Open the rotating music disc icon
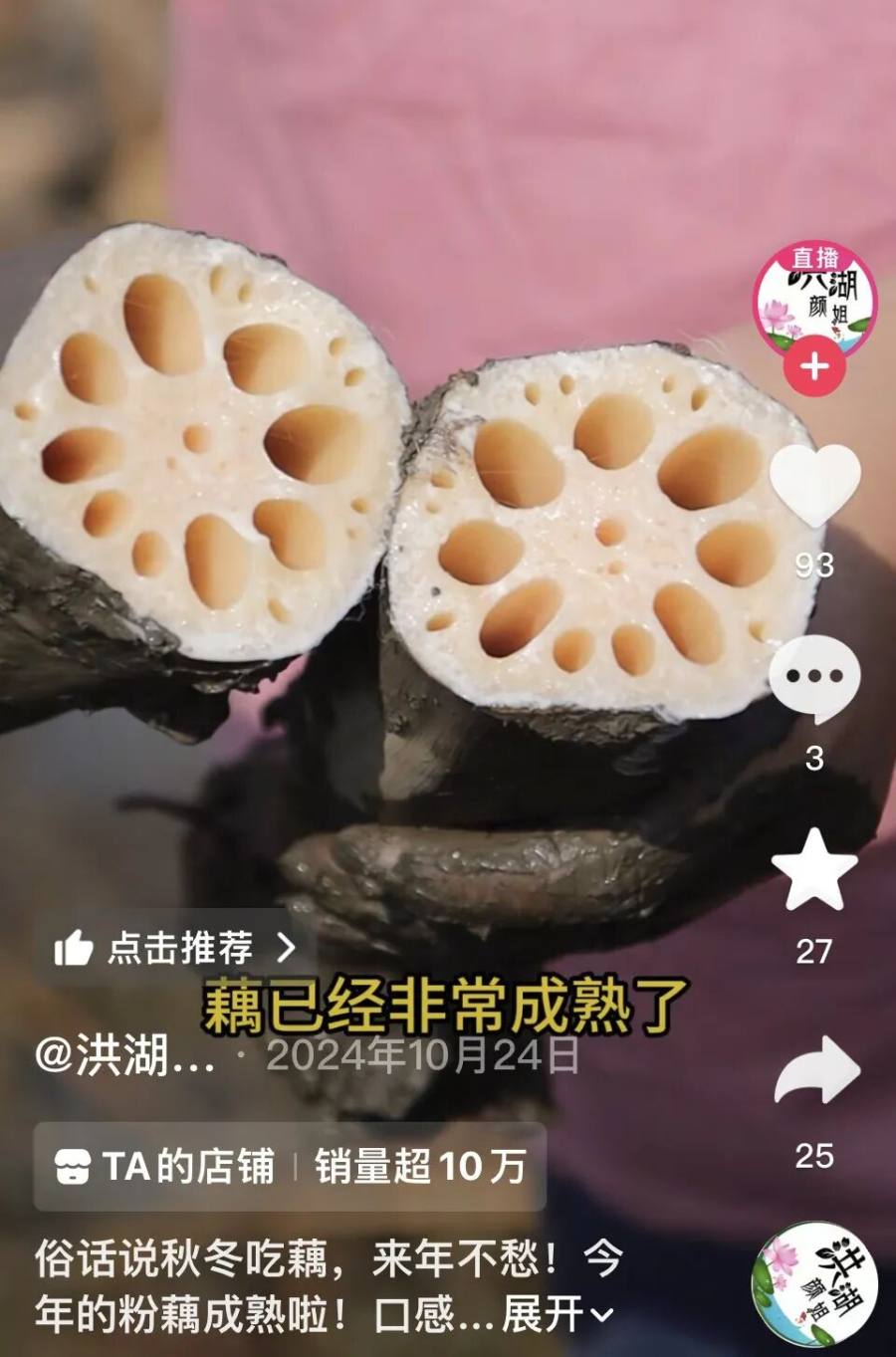Screen dimensions: 896x1357 (x=814, y=1284)
